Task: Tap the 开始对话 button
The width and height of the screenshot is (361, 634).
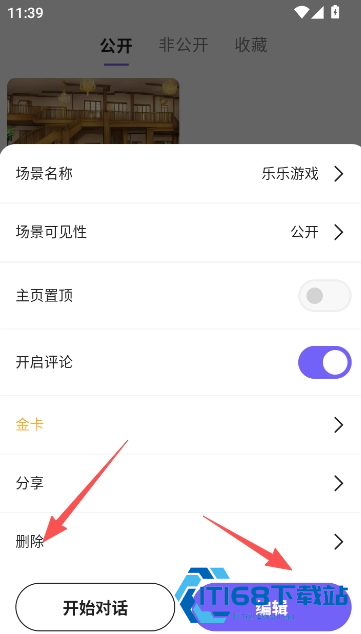Action: tap(95, 607)
